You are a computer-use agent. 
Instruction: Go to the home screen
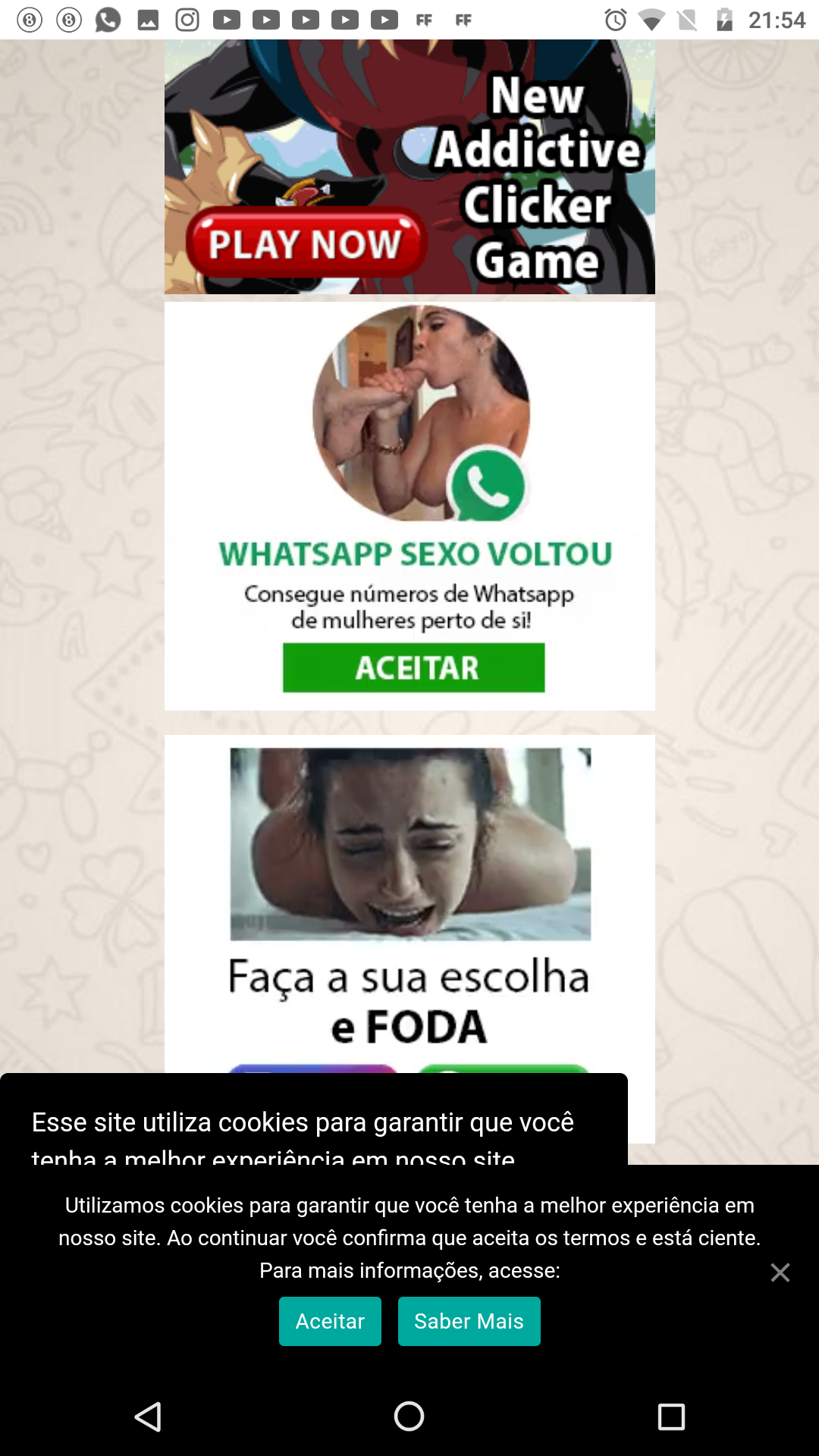click(409, 1416)
